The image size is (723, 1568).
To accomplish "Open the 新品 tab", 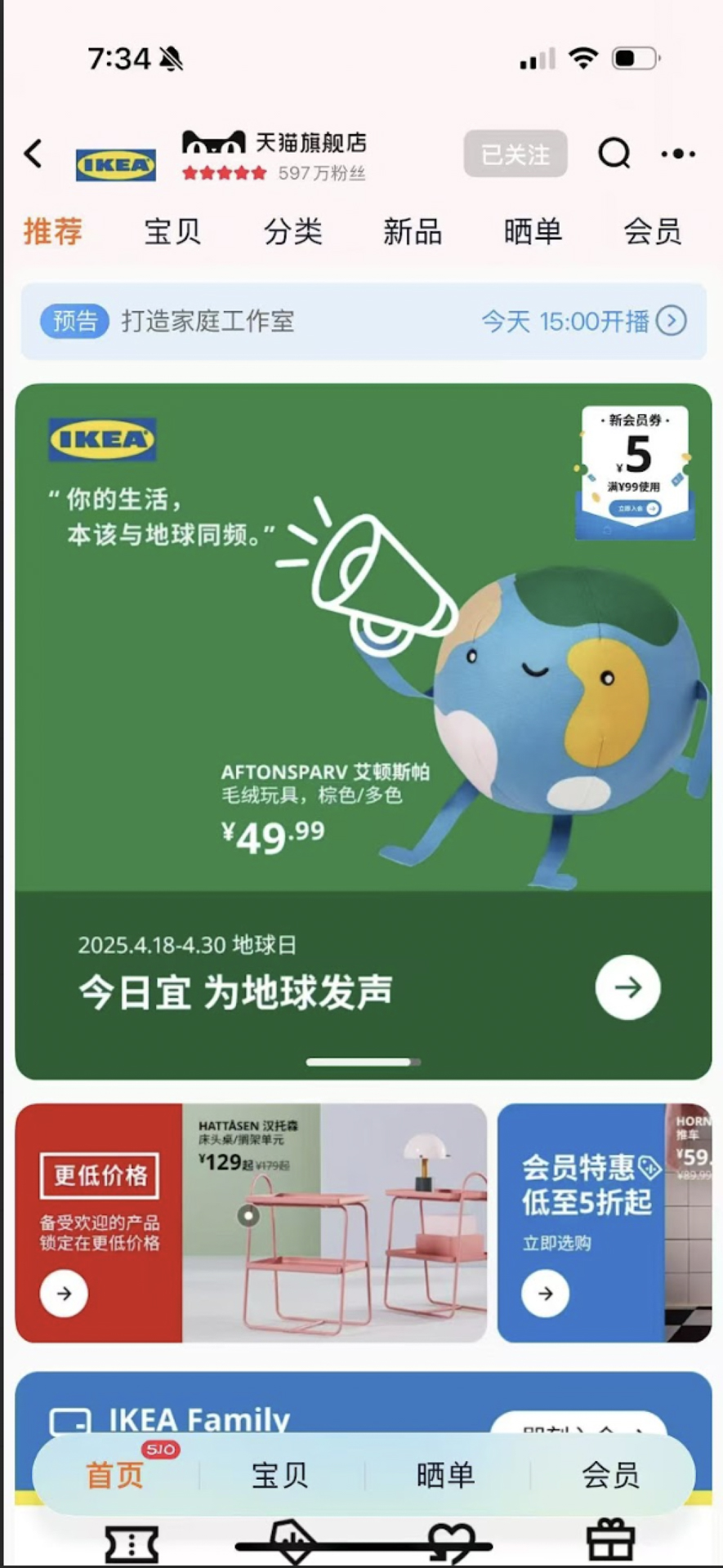I will pos(413,232).
